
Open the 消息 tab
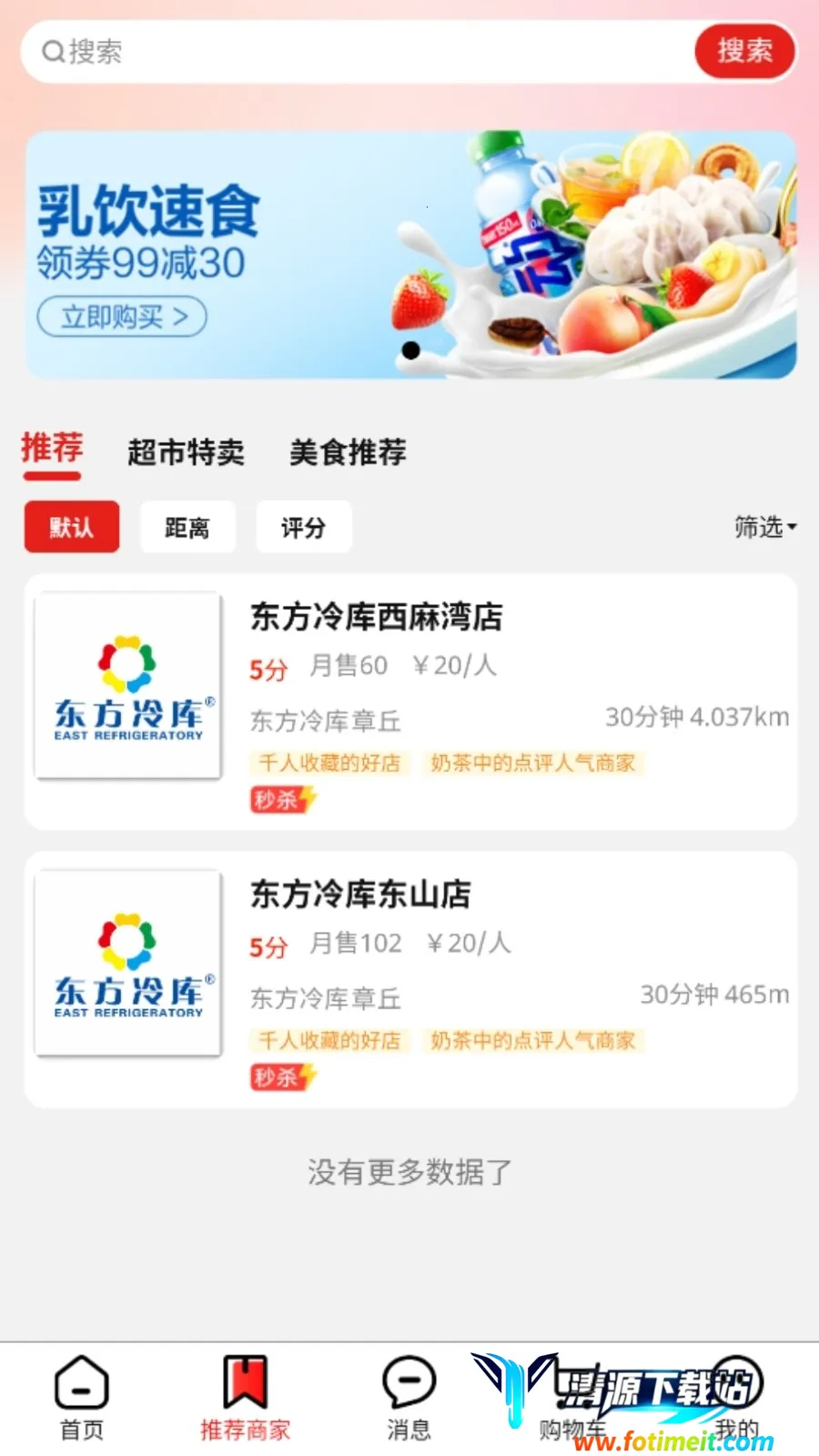tap(409, 1398)
